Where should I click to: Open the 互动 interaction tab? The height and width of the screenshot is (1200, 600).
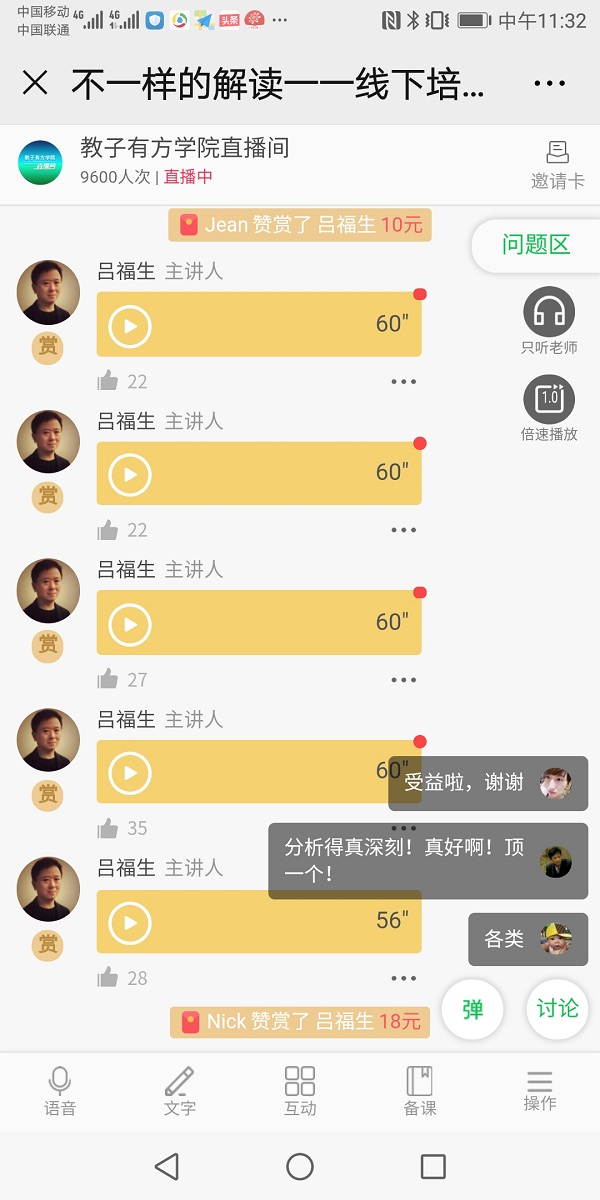(300, 1090)
